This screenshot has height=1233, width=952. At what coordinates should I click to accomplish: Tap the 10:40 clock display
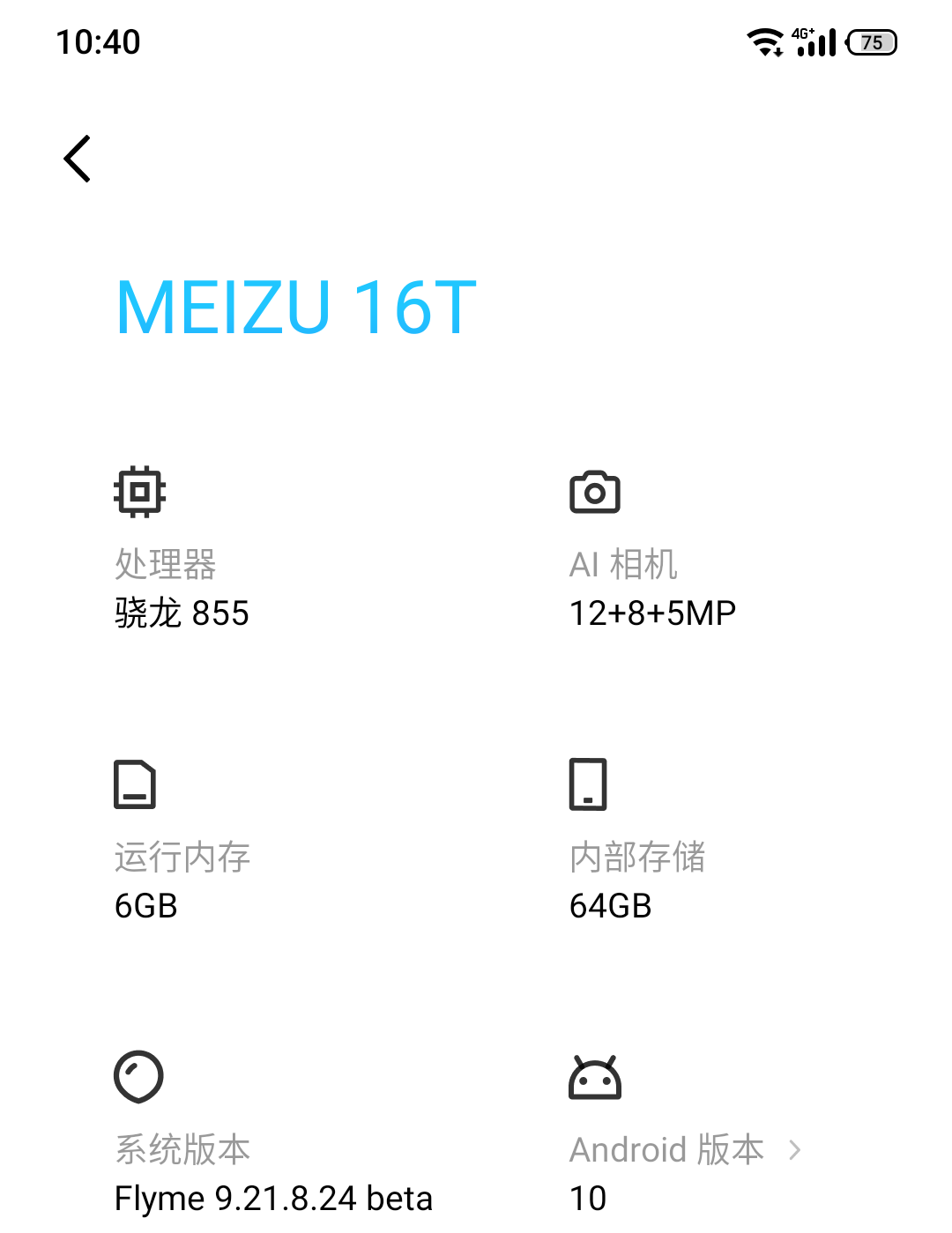(99, 41)
